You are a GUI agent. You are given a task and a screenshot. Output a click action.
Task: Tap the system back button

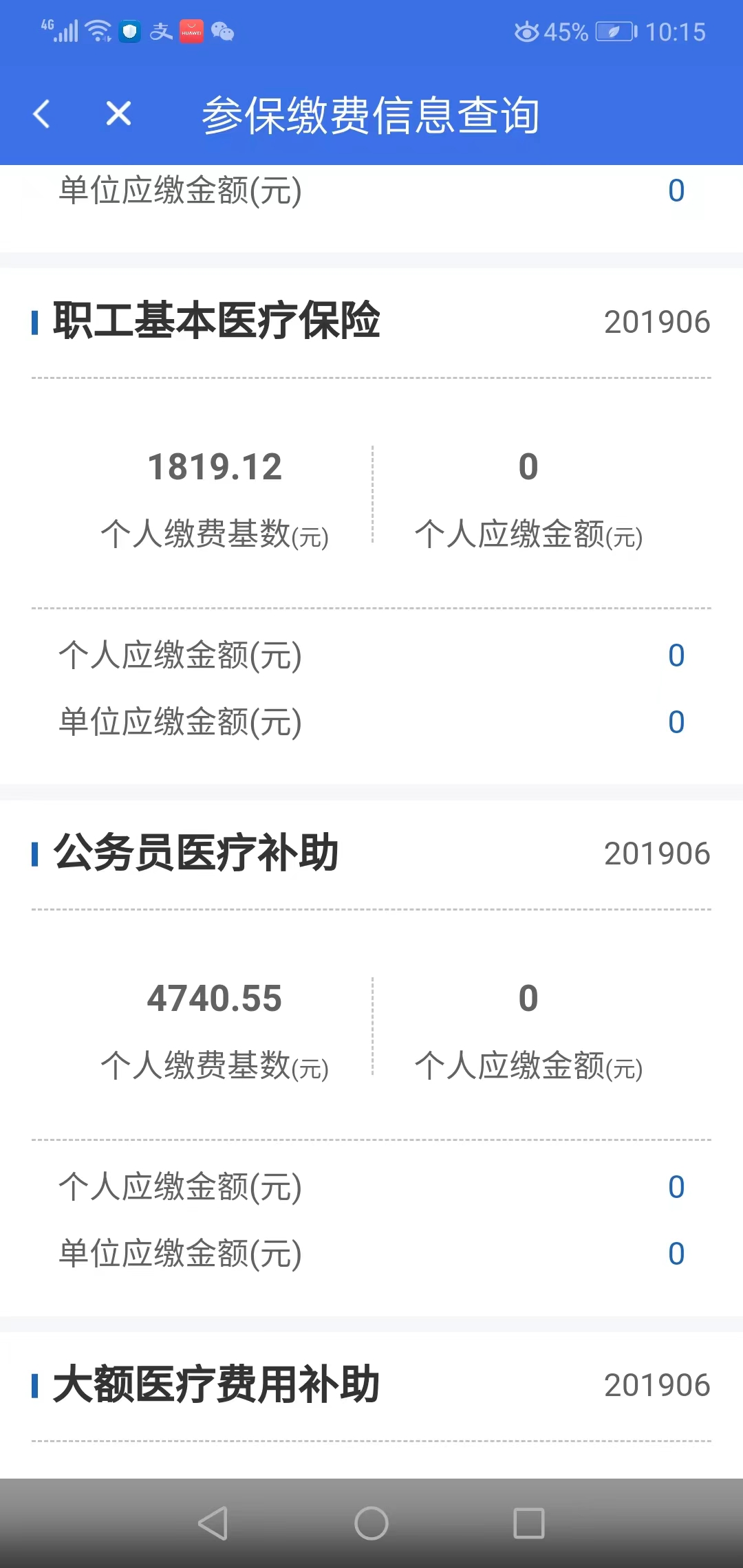(213, 1523)
